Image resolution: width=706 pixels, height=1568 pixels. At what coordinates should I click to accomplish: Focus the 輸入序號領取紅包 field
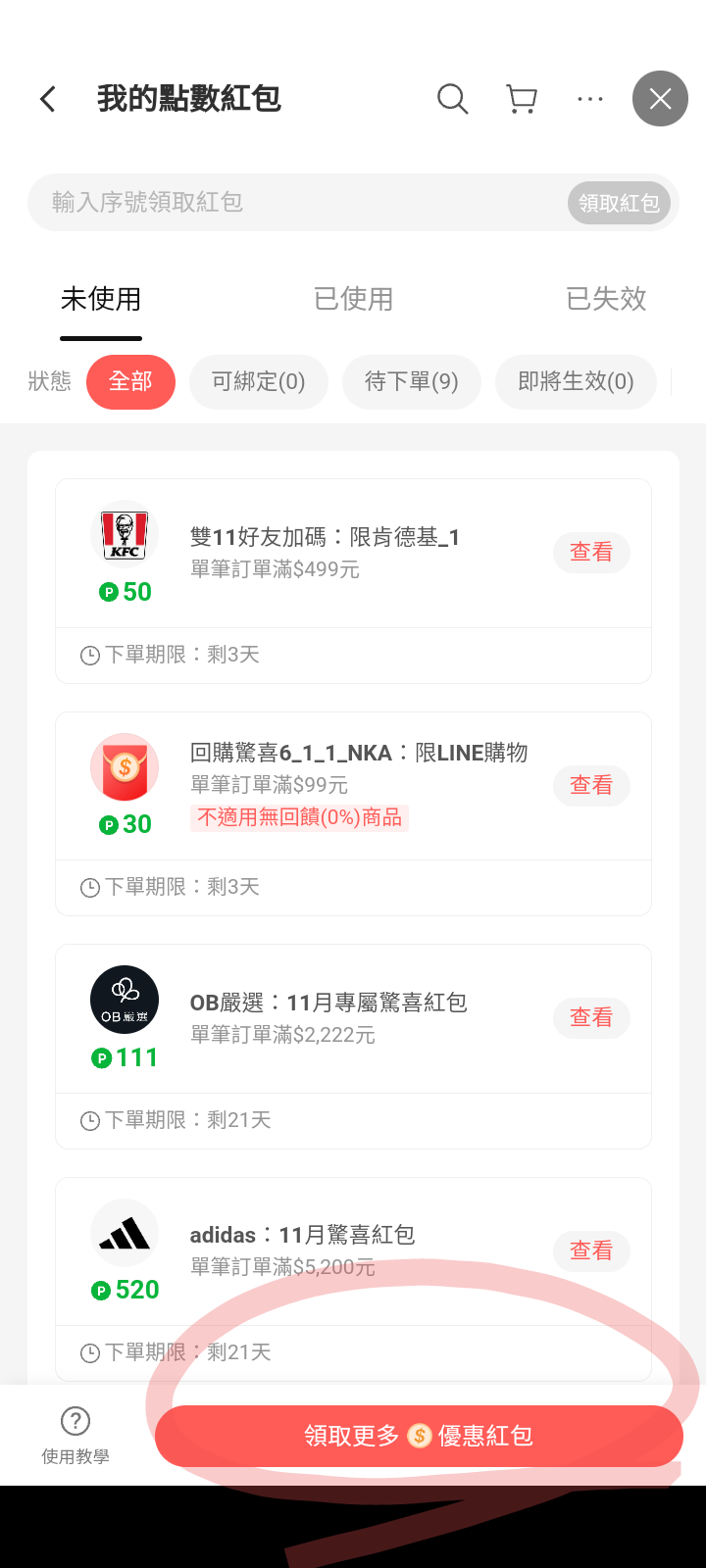pyautogui.click(x=294, y=203)
